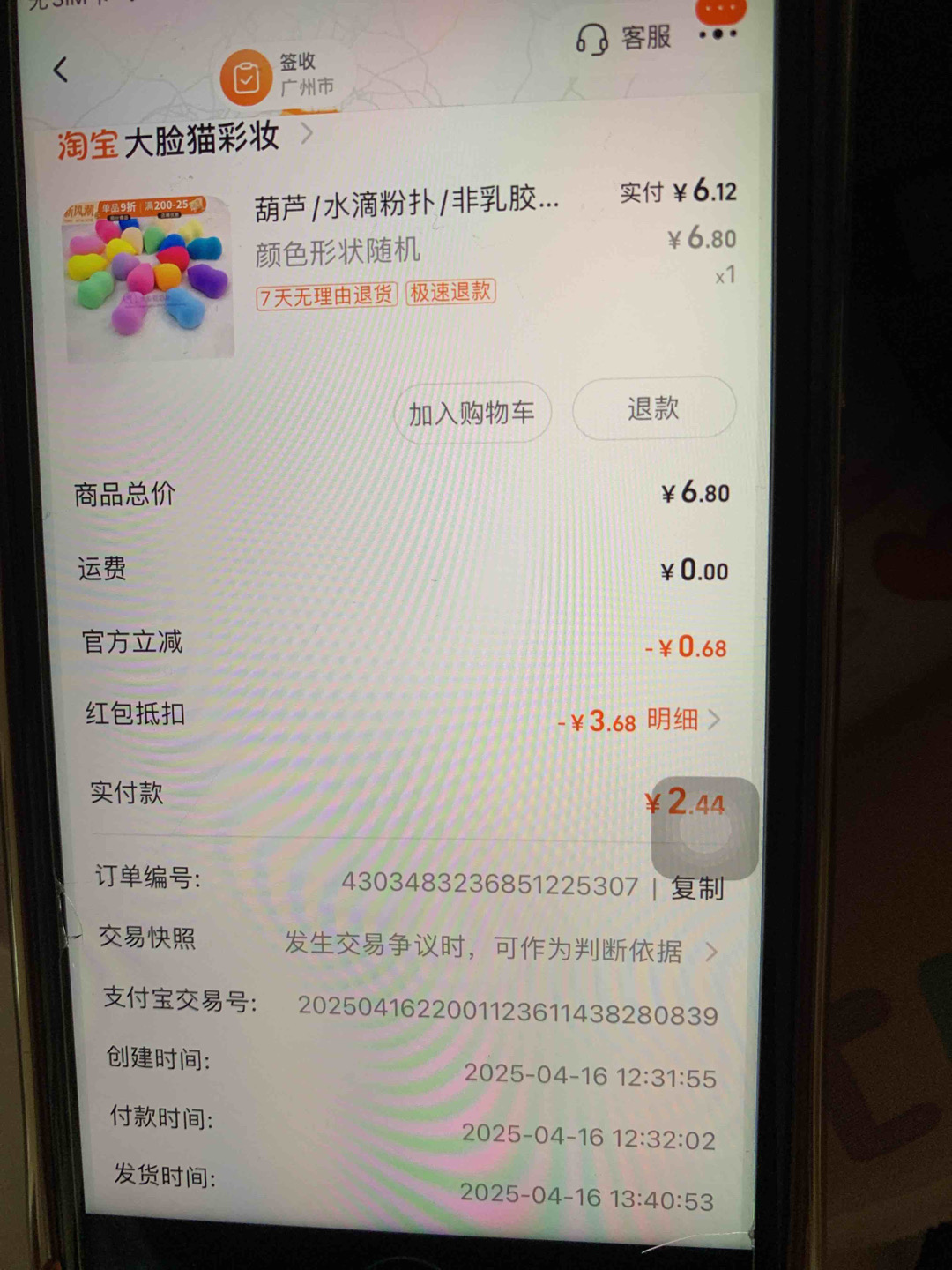
Task: Open the three-dot overflow menu
Action: (x=718, y=34)
